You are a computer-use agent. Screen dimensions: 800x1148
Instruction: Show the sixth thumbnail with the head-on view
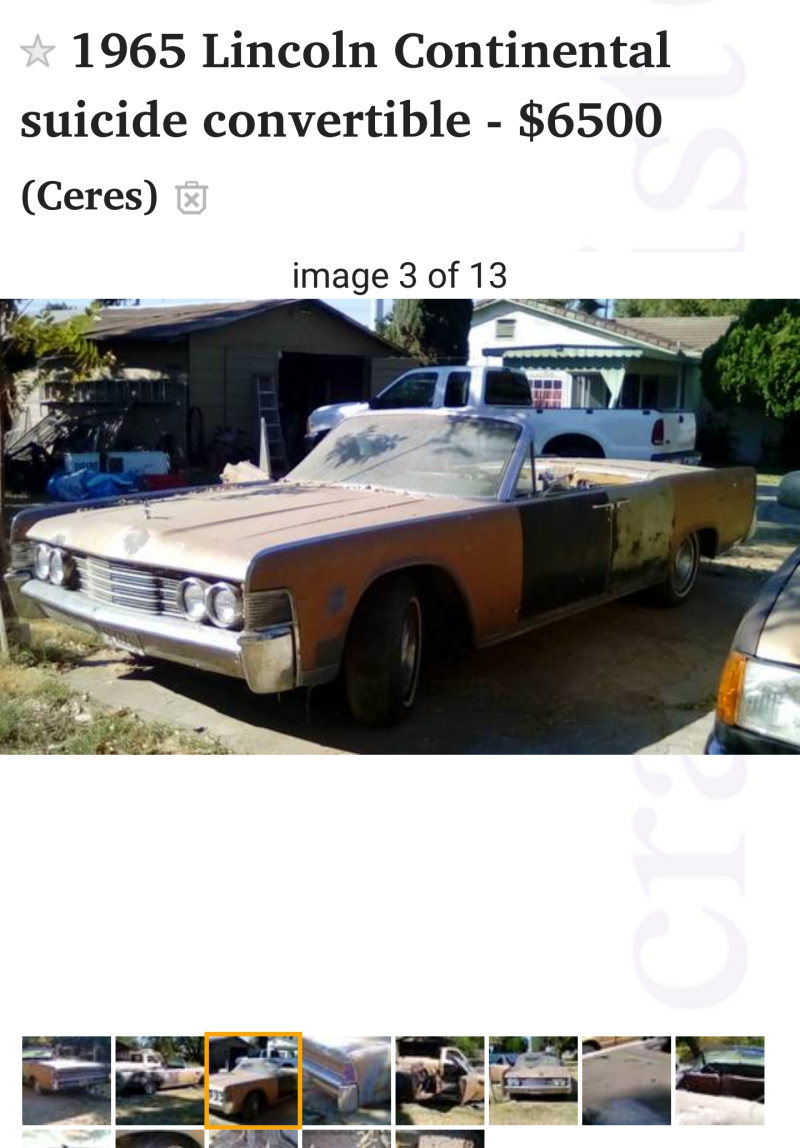click(533, 1080)
